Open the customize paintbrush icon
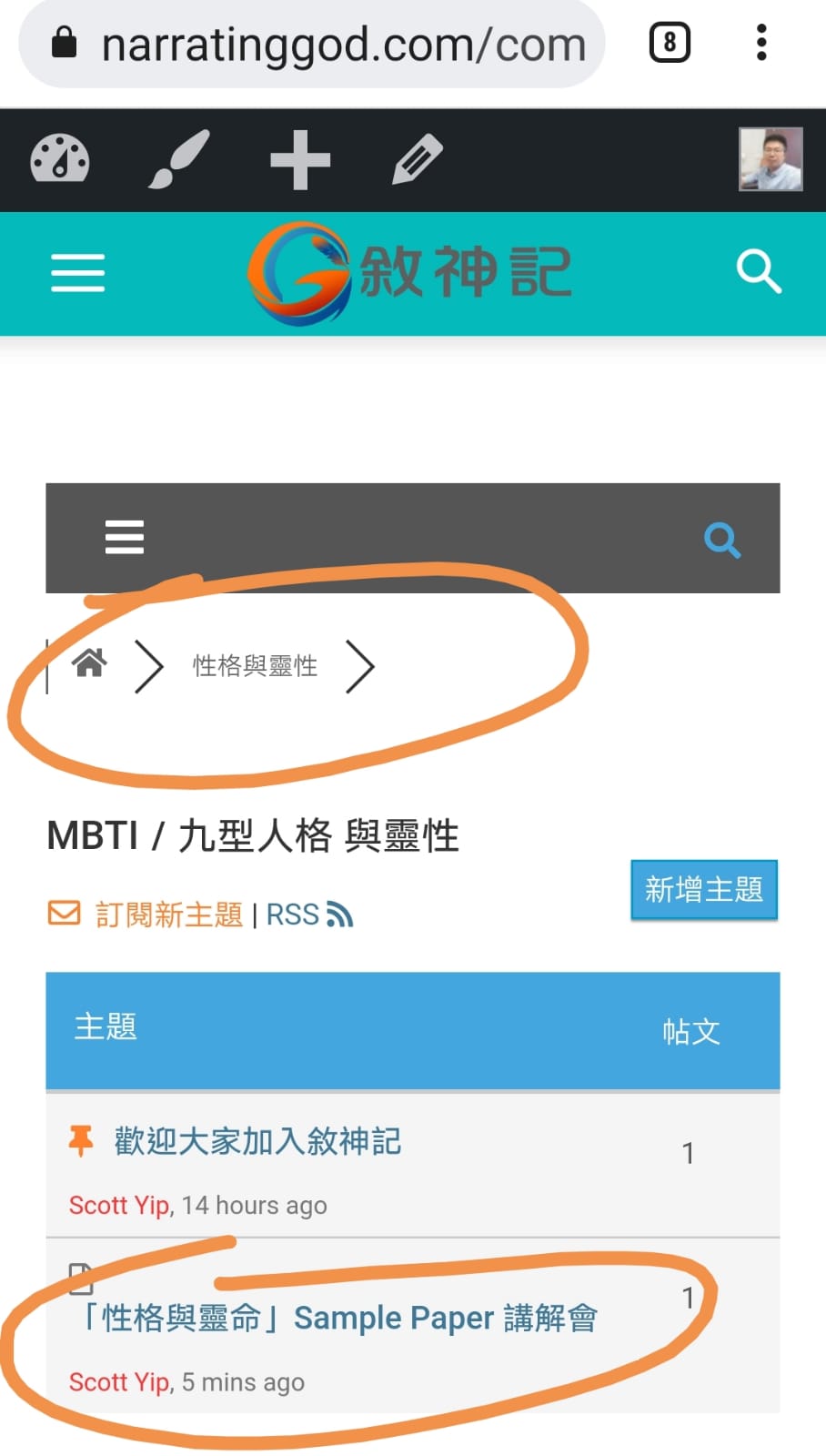Screen dimensions: 826x1456 179,159
